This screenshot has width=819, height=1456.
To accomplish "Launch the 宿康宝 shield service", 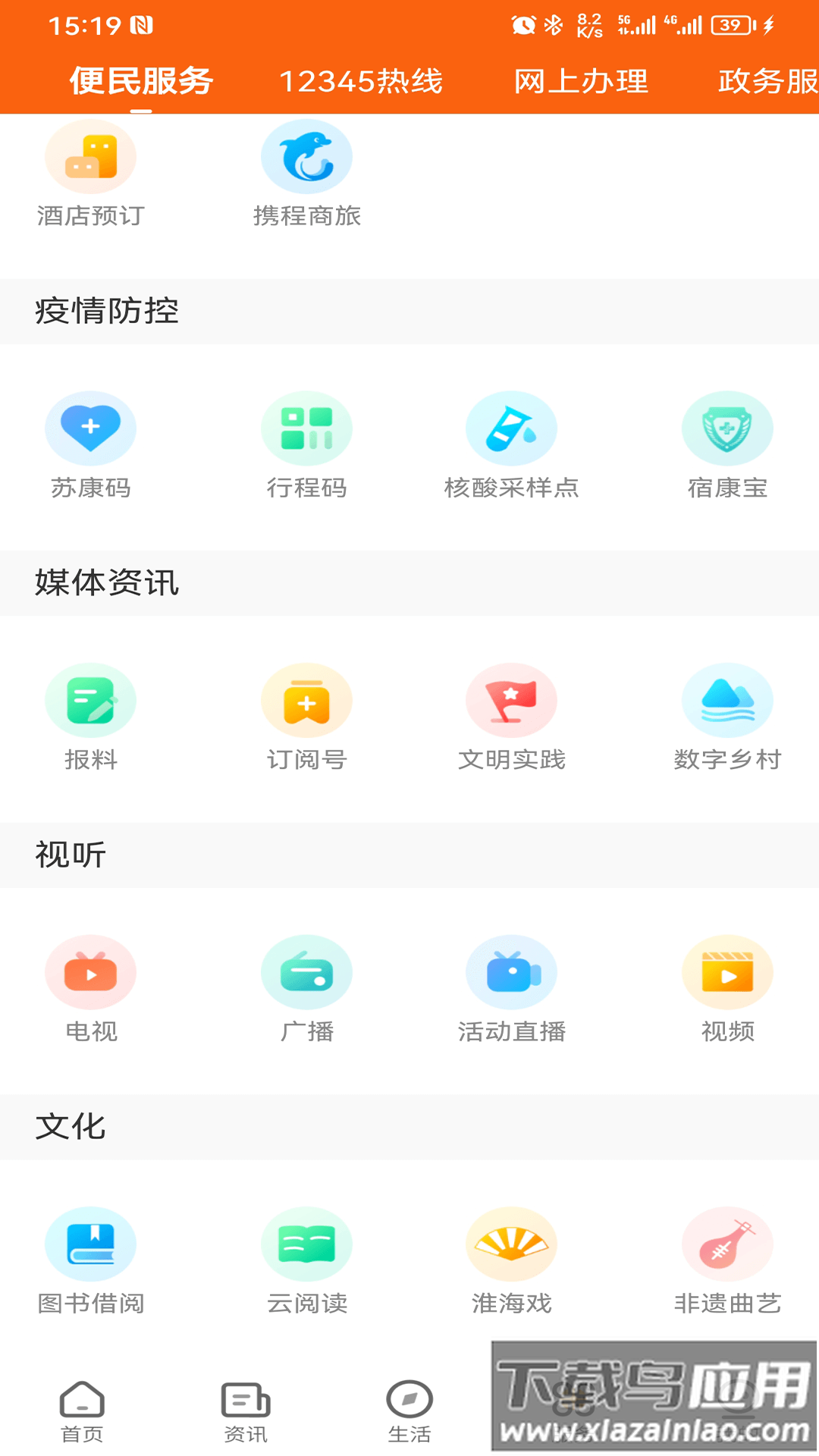I will coord(727,427).
